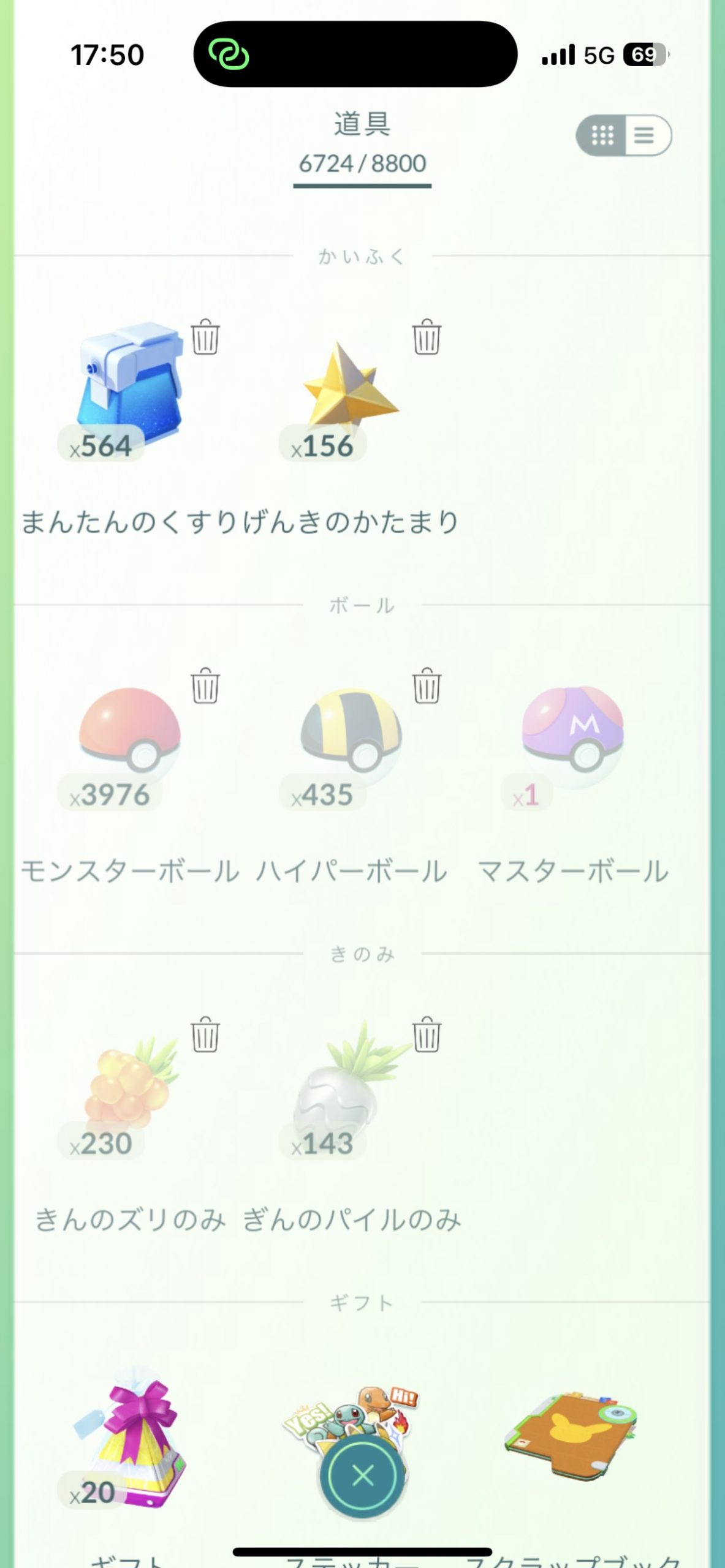The height and width of the screenshot is (1568, 725).
Task: Select the げんきのかたまり revive item
Action: point(351,392)
